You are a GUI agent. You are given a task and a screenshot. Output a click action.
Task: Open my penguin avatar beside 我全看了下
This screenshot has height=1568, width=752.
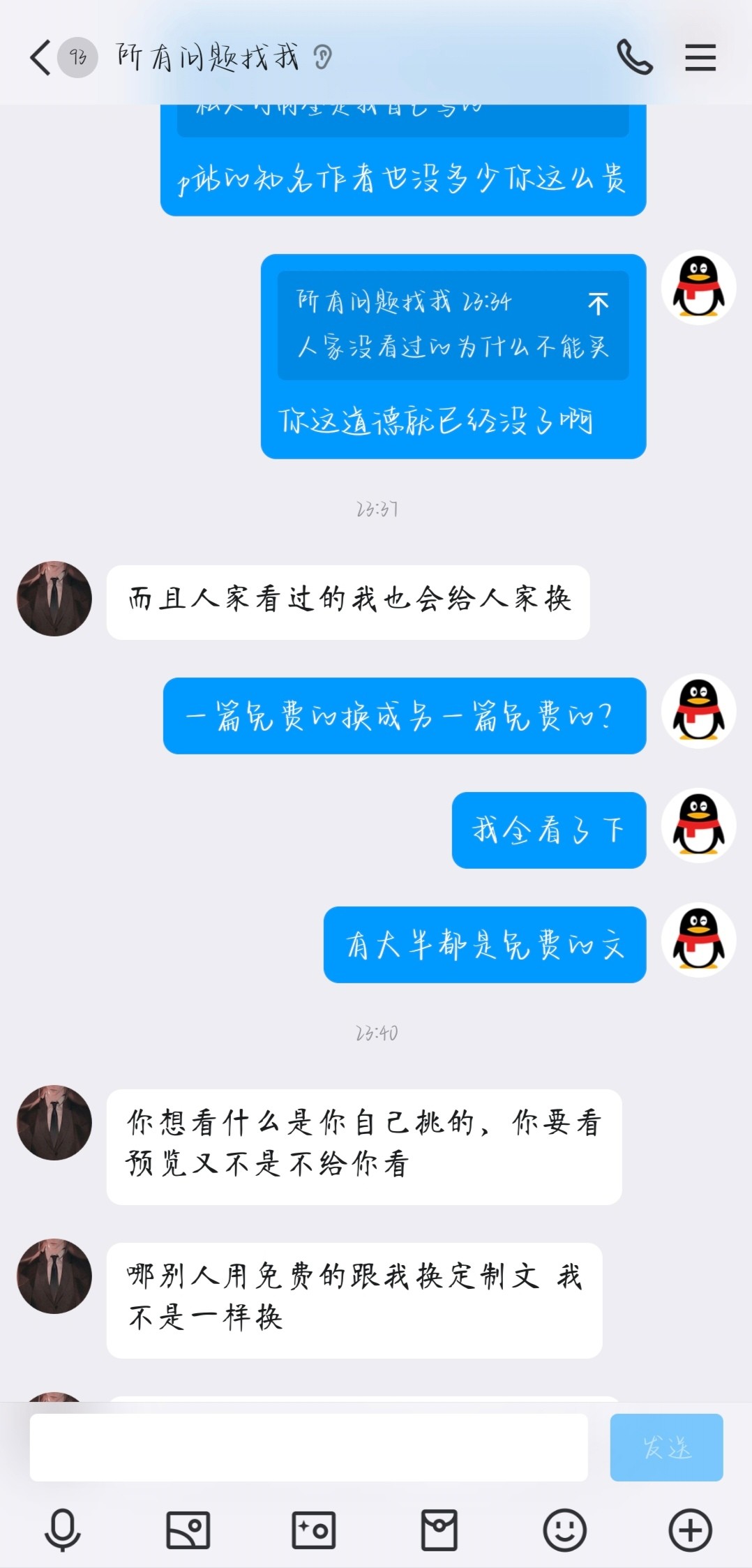(x=698, y=826)
